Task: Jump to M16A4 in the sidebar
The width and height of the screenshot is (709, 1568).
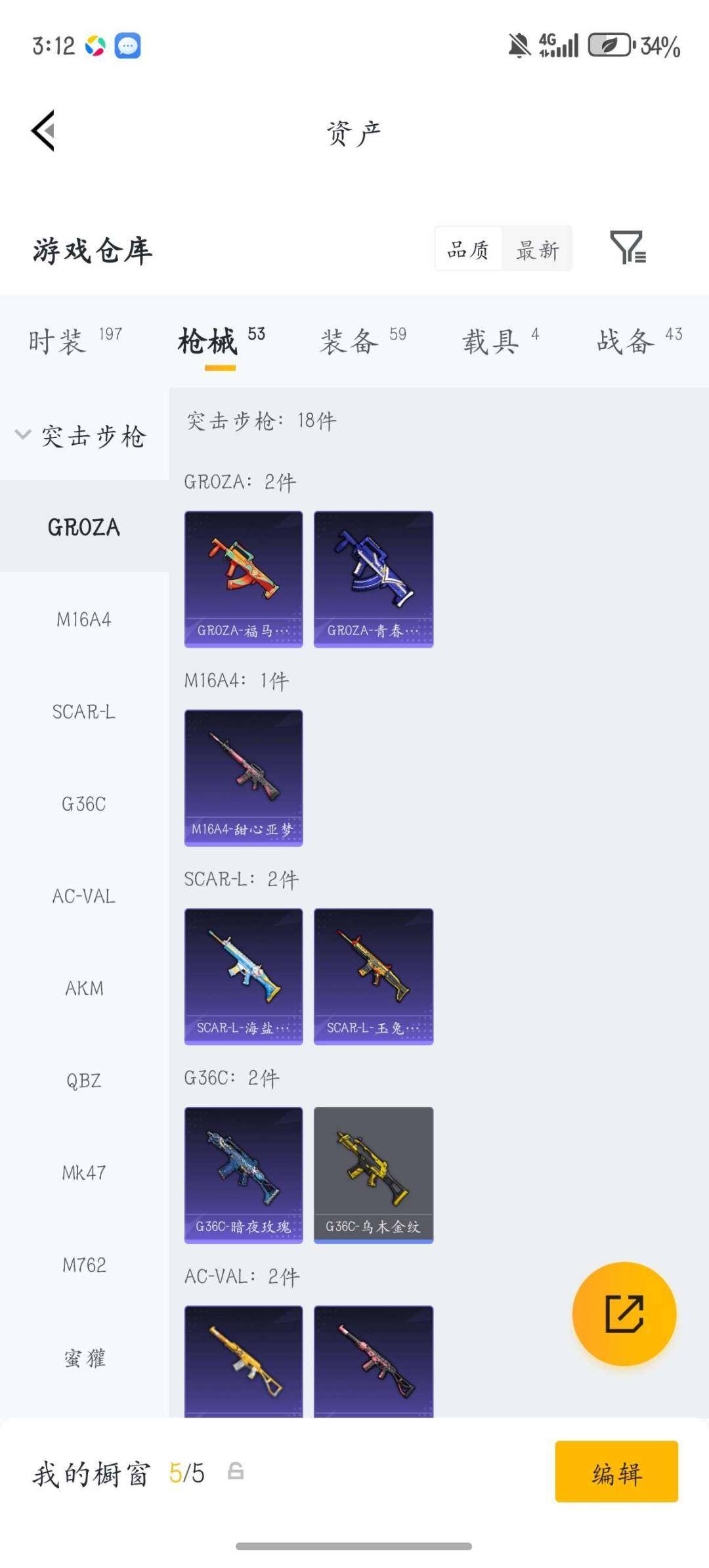Action: pos(84,619)
